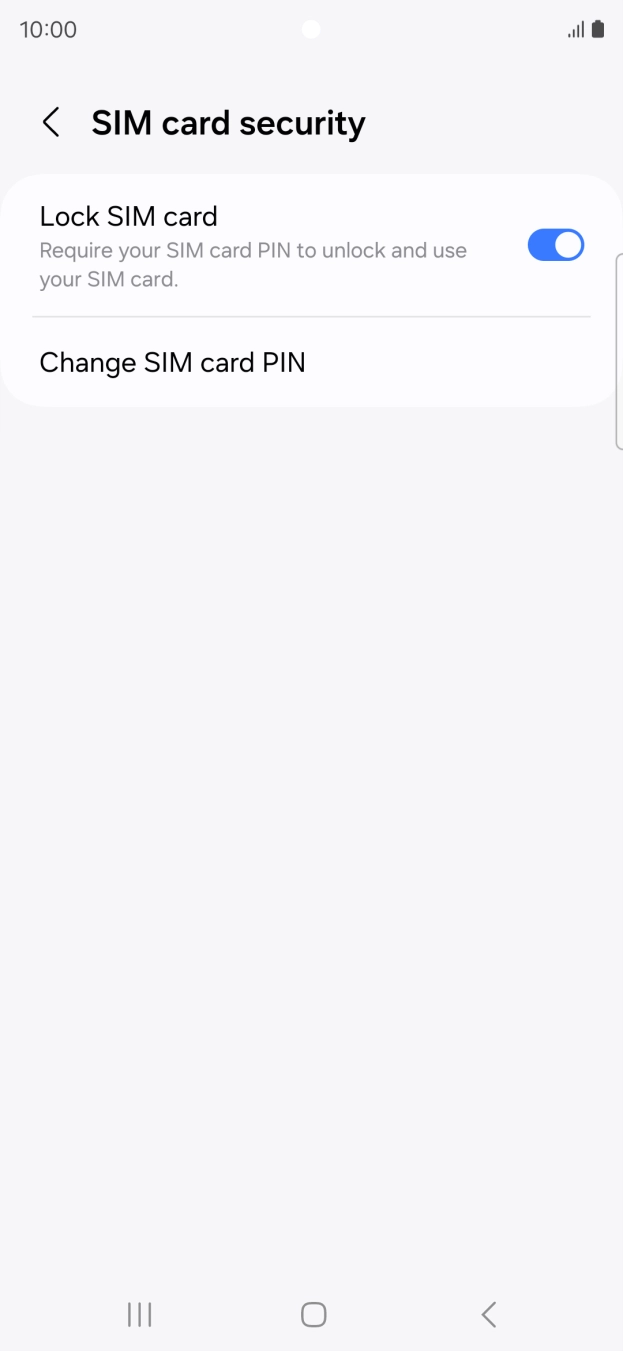Go to the home screen
The height and width of the screenshot is (1351, 623).
[x=313, y=1314]
